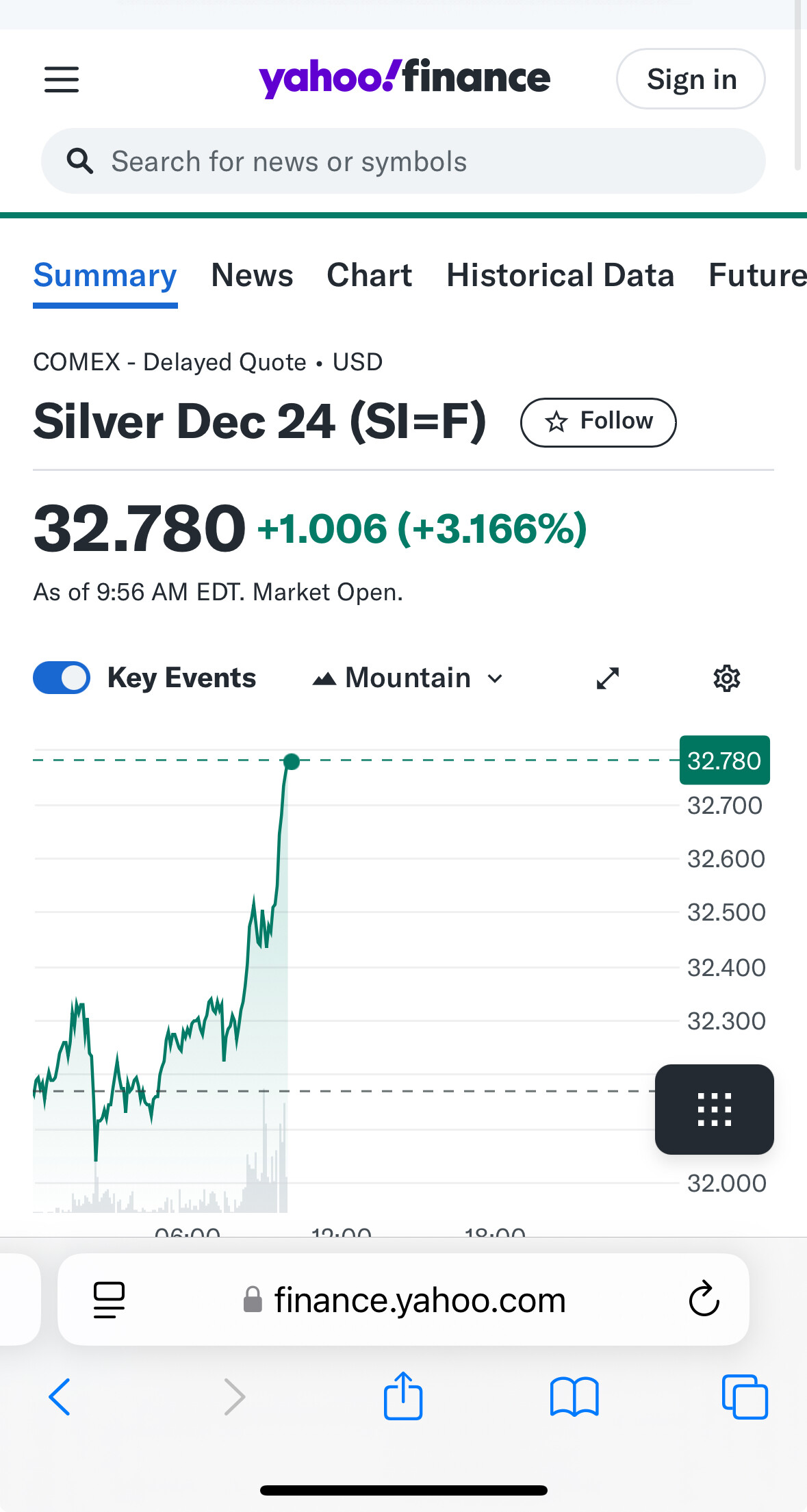807x1512 pixels.
Task: Expand the chart to full screen
Action: [607, 678]
